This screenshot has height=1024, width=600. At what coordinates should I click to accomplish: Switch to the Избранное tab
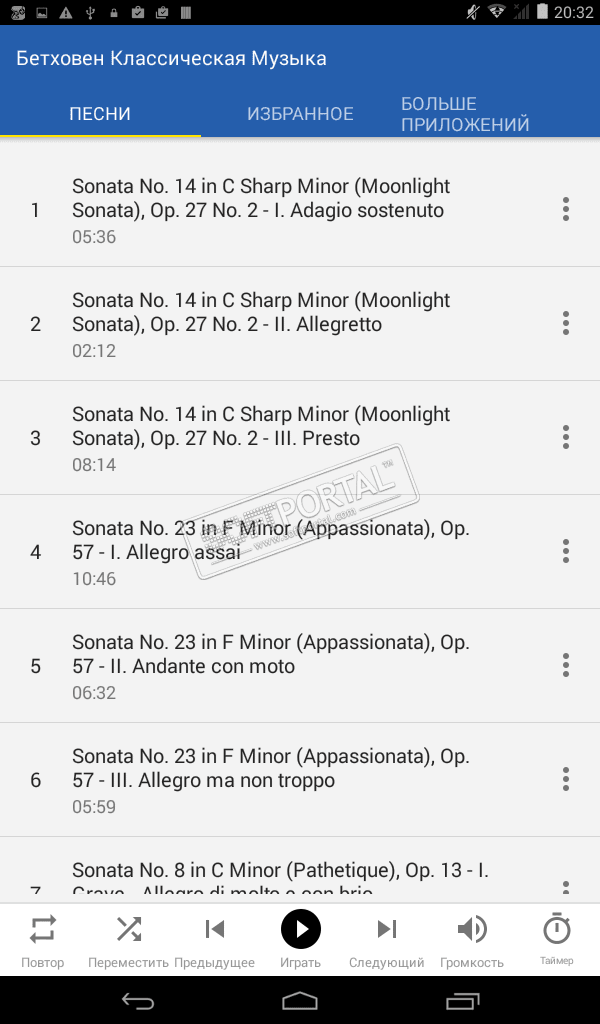coord(300,114)
